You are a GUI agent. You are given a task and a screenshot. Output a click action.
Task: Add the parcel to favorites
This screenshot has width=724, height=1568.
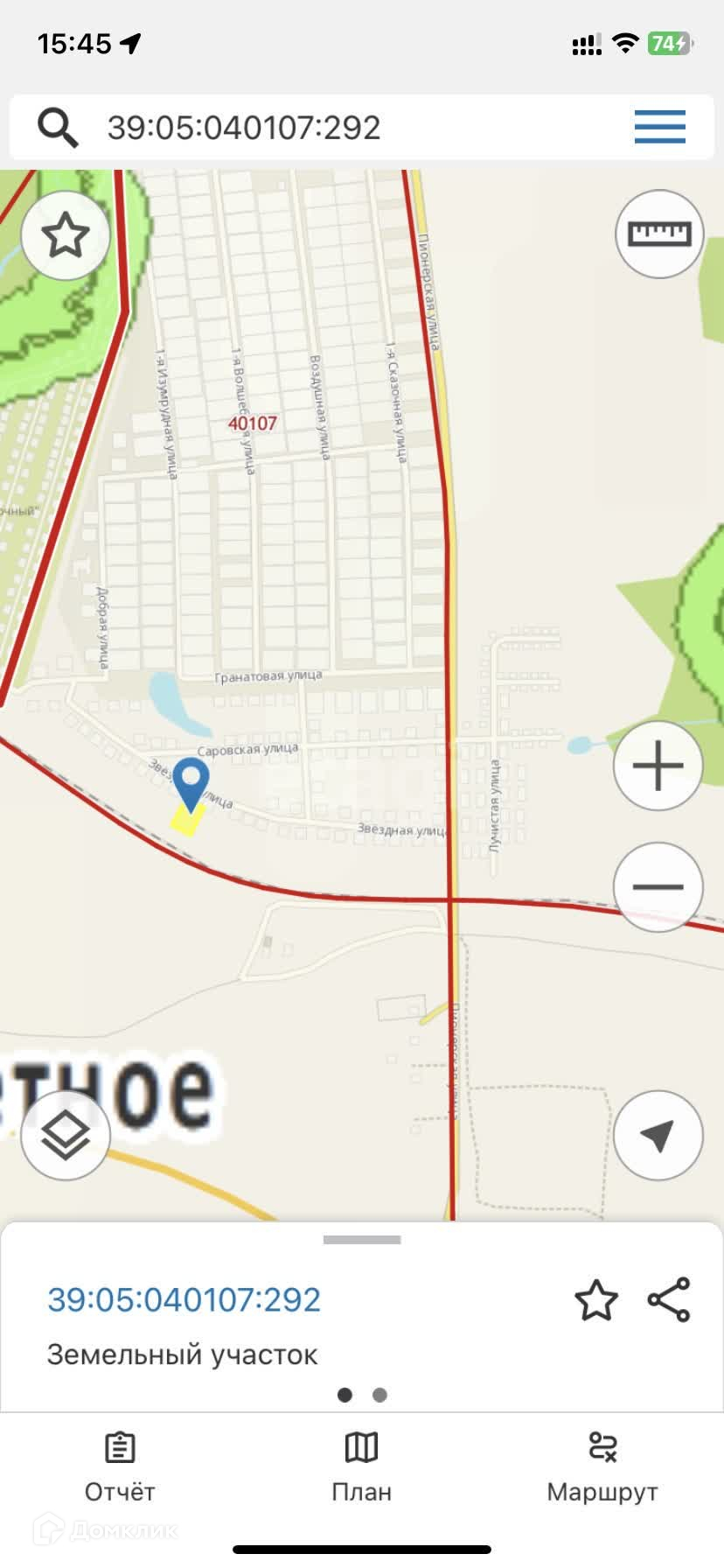click(596, 1299)
